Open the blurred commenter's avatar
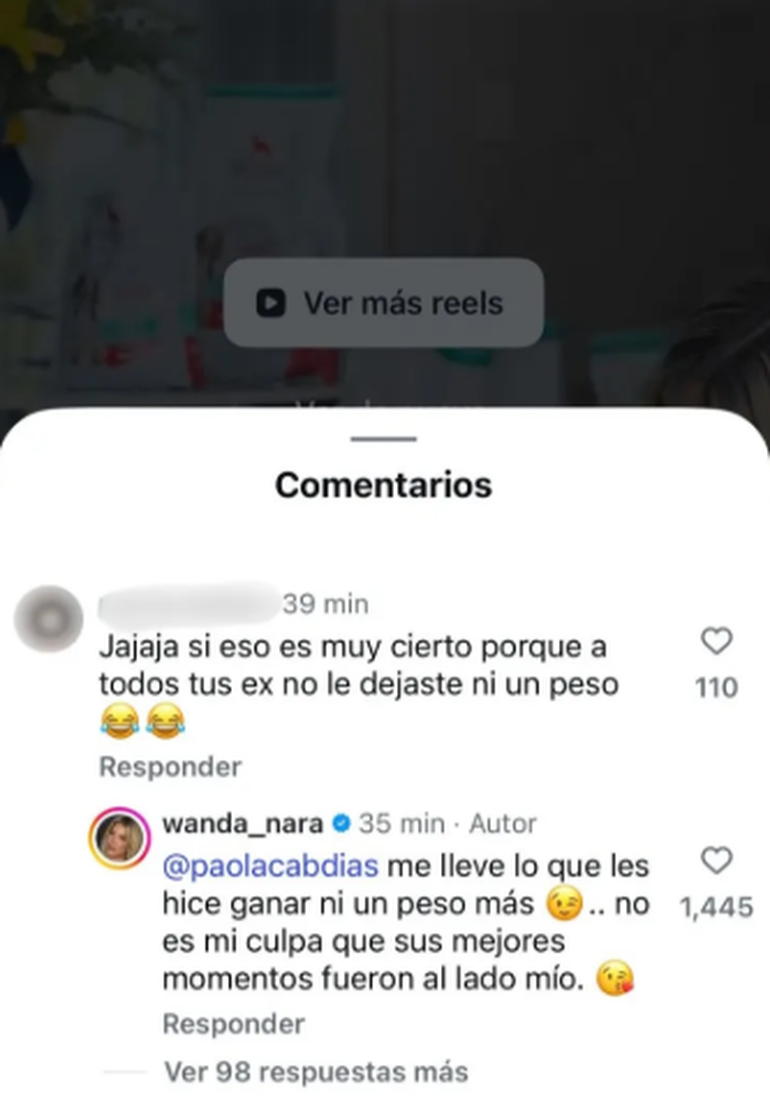The width and height of the screenshot is (770, 1096). coord(48,619)
